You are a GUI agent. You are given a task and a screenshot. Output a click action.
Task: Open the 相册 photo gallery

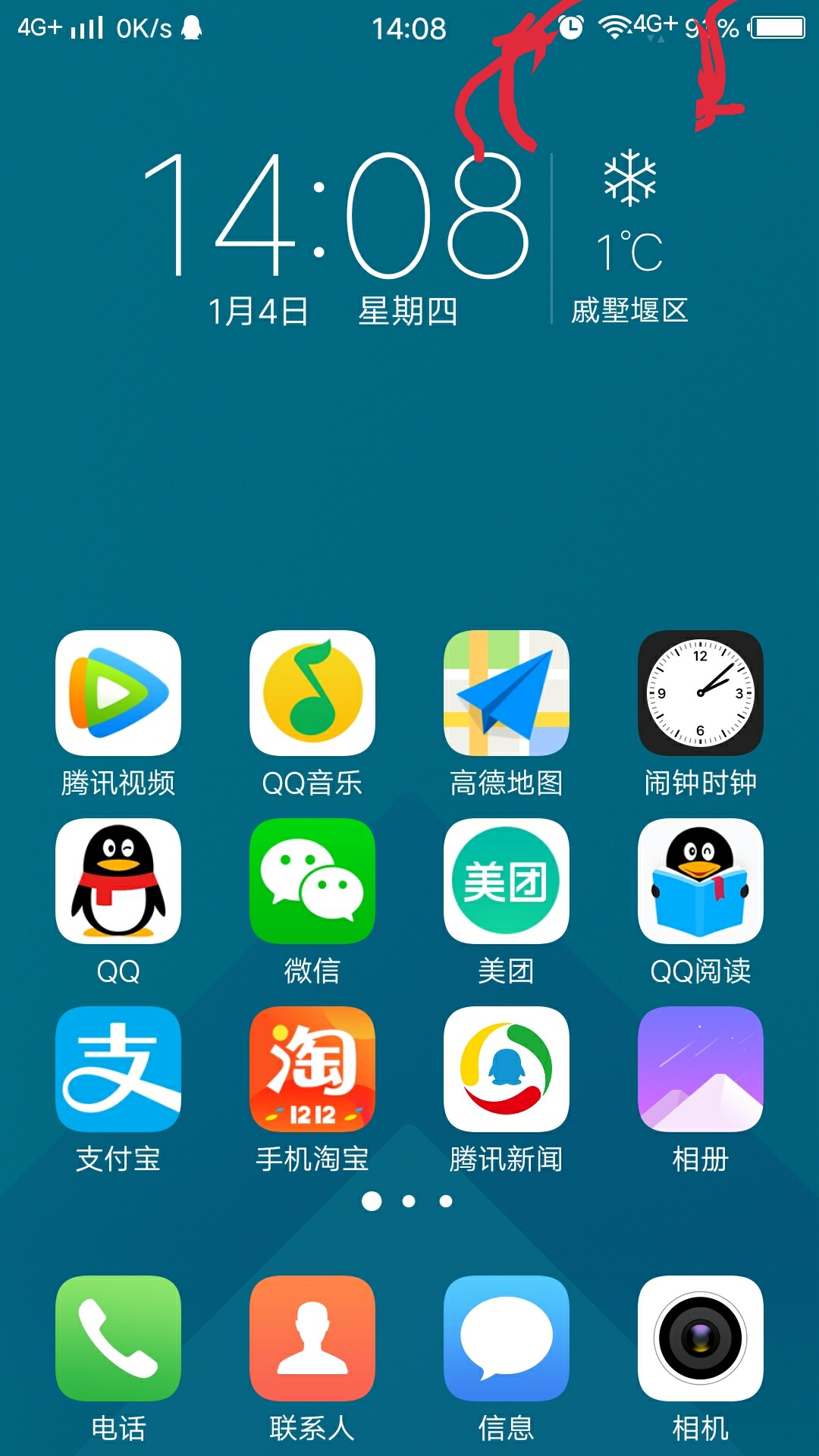pyautogui.click(x=701, y=1069)
